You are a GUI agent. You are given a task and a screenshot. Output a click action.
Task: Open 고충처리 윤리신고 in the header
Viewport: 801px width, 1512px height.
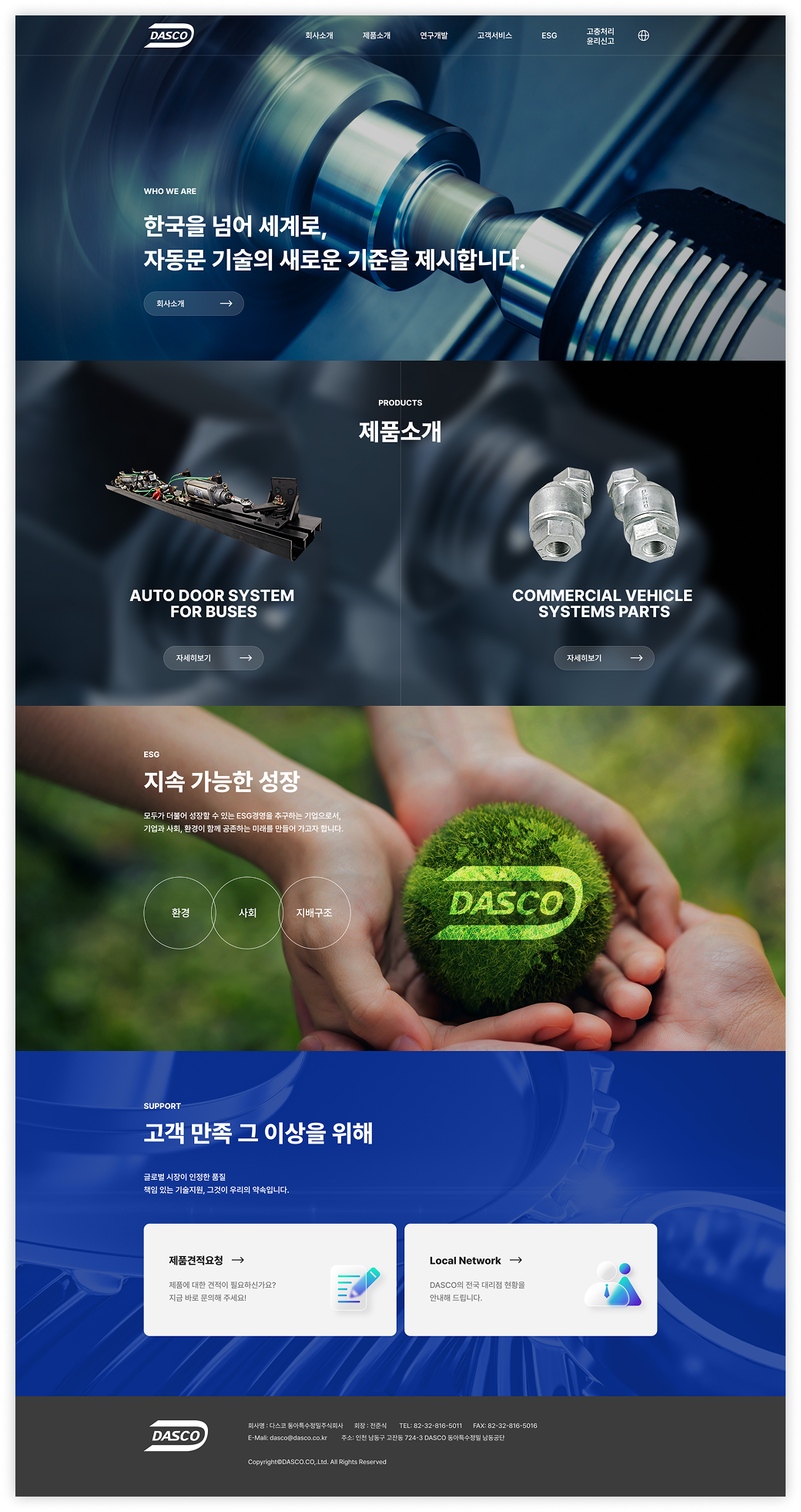(x=600, y=35)
